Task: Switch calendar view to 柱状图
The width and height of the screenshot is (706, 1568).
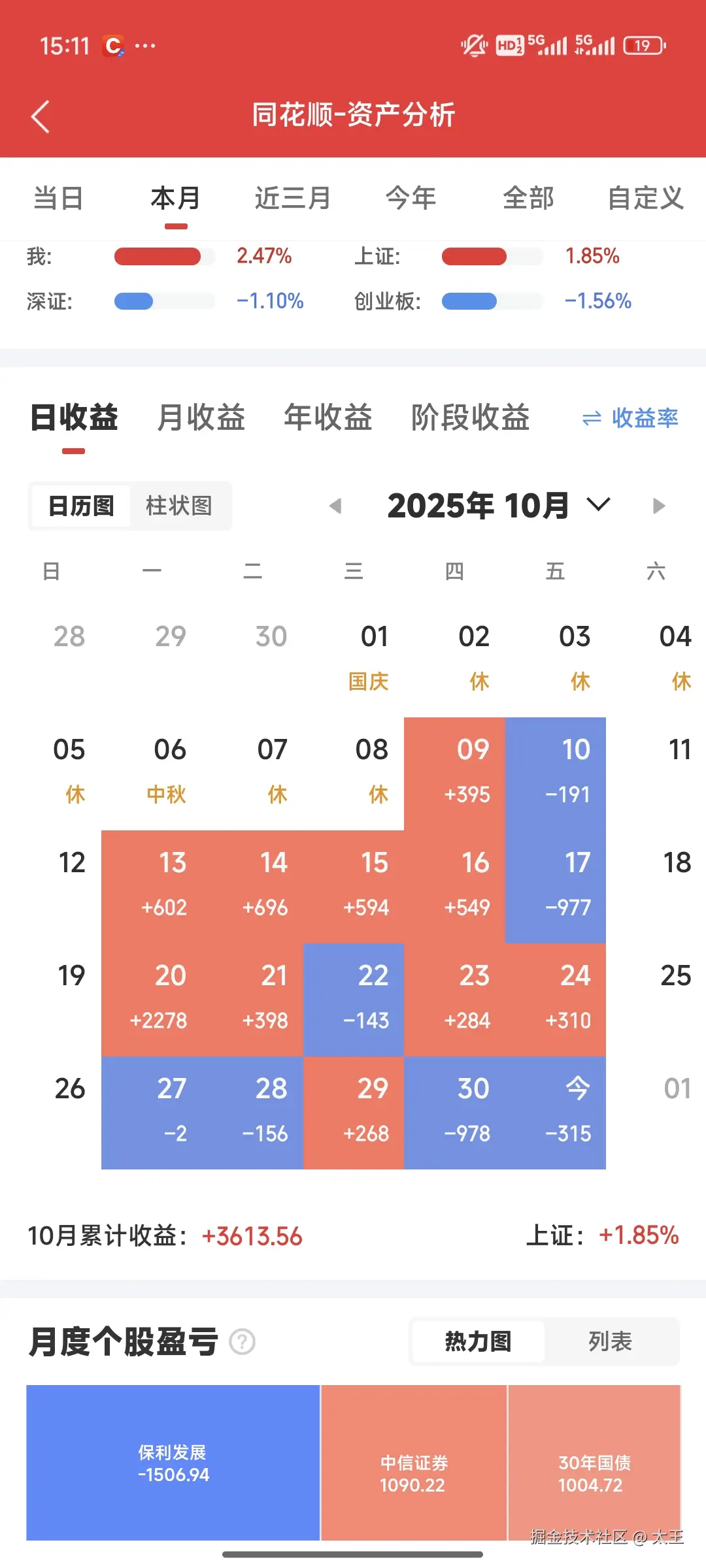Action: coord(181,506)
